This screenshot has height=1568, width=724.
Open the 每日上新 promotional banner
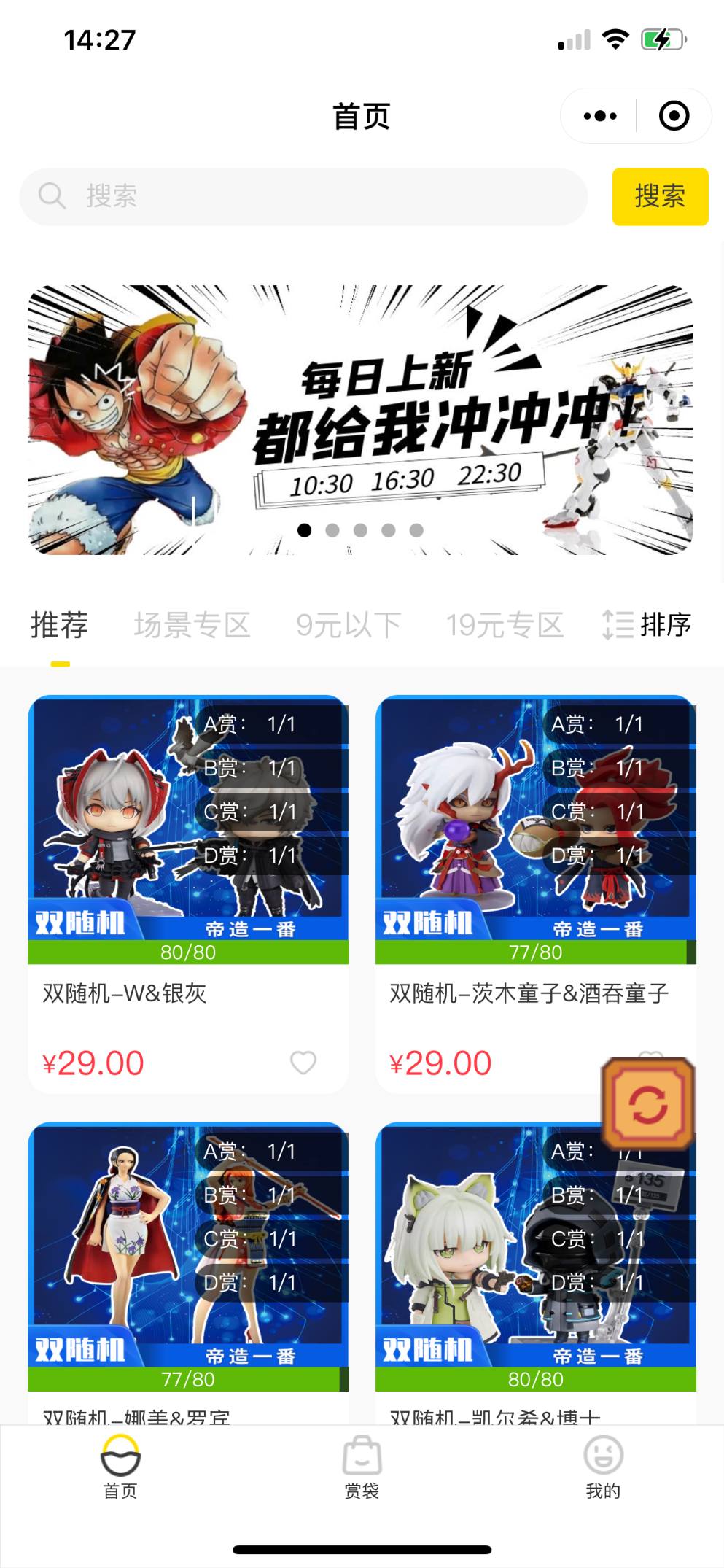point(360,419)
